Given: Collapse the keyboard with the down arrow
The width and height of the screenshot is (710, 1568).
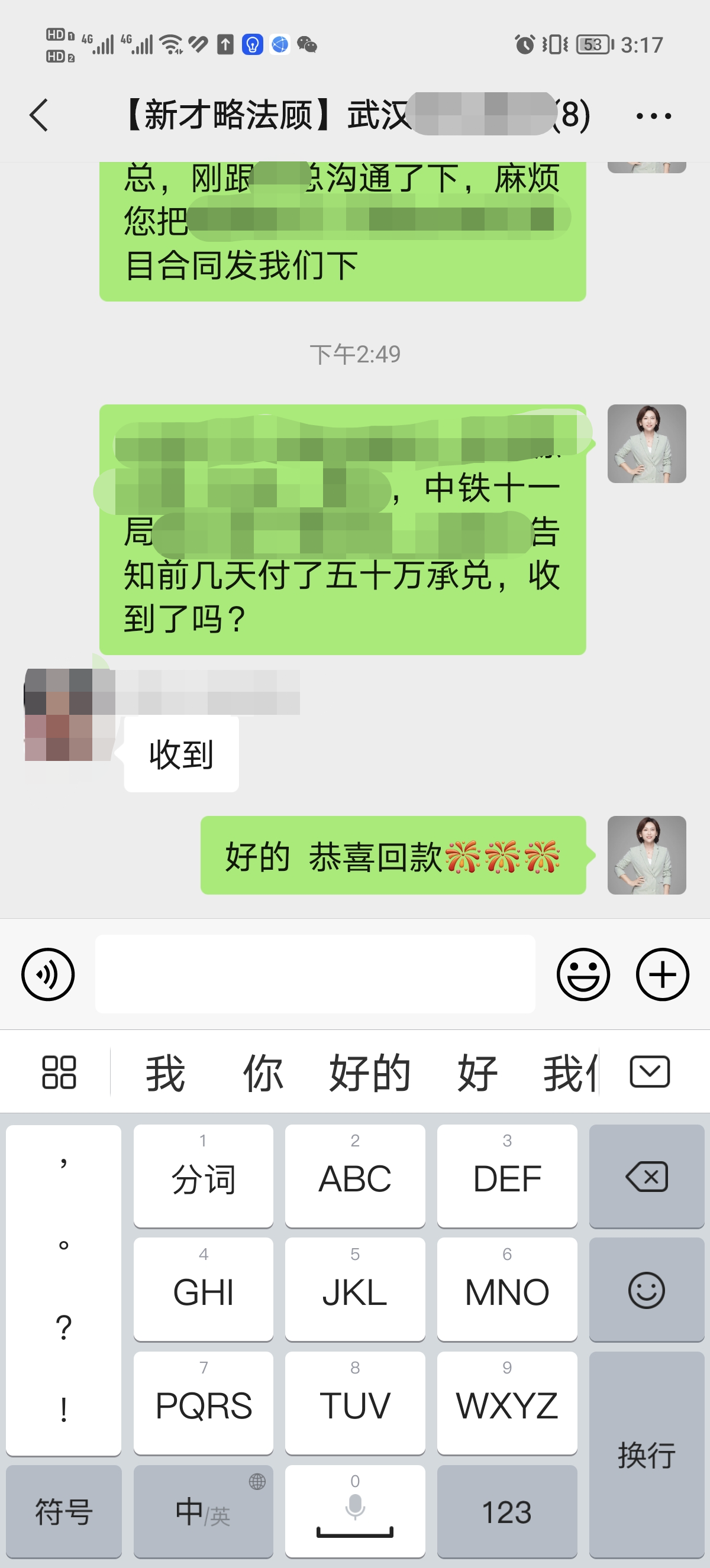Looking at the screenshot, I should point(650,1072).
